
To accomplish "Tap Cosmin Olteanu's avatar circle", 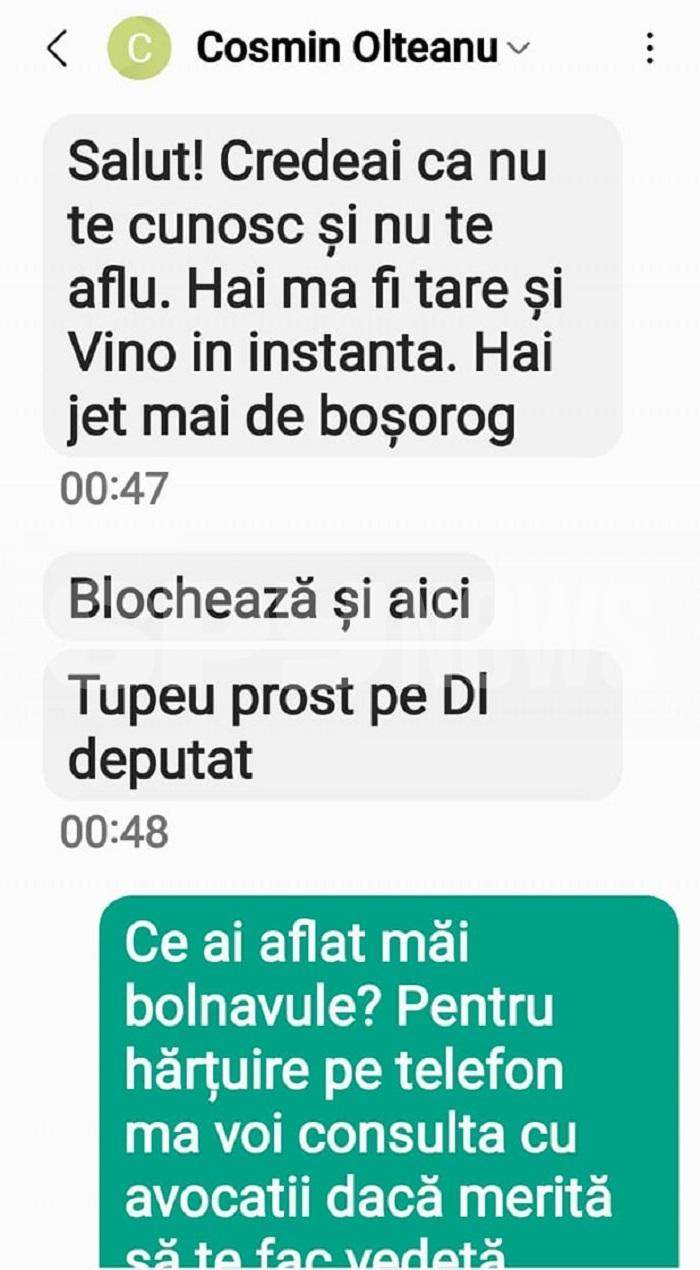I will point(138,49).
